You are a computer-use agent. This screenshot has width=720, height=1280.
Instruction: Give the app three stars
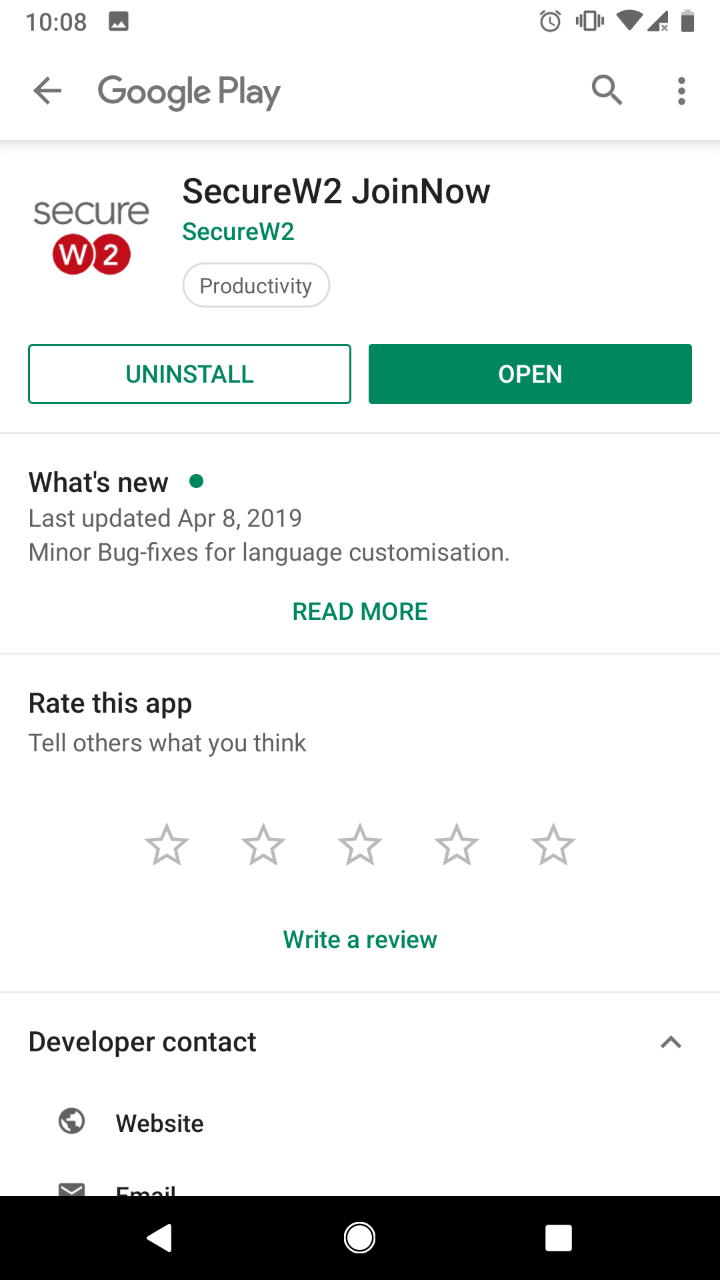click(x=360, y=846)
